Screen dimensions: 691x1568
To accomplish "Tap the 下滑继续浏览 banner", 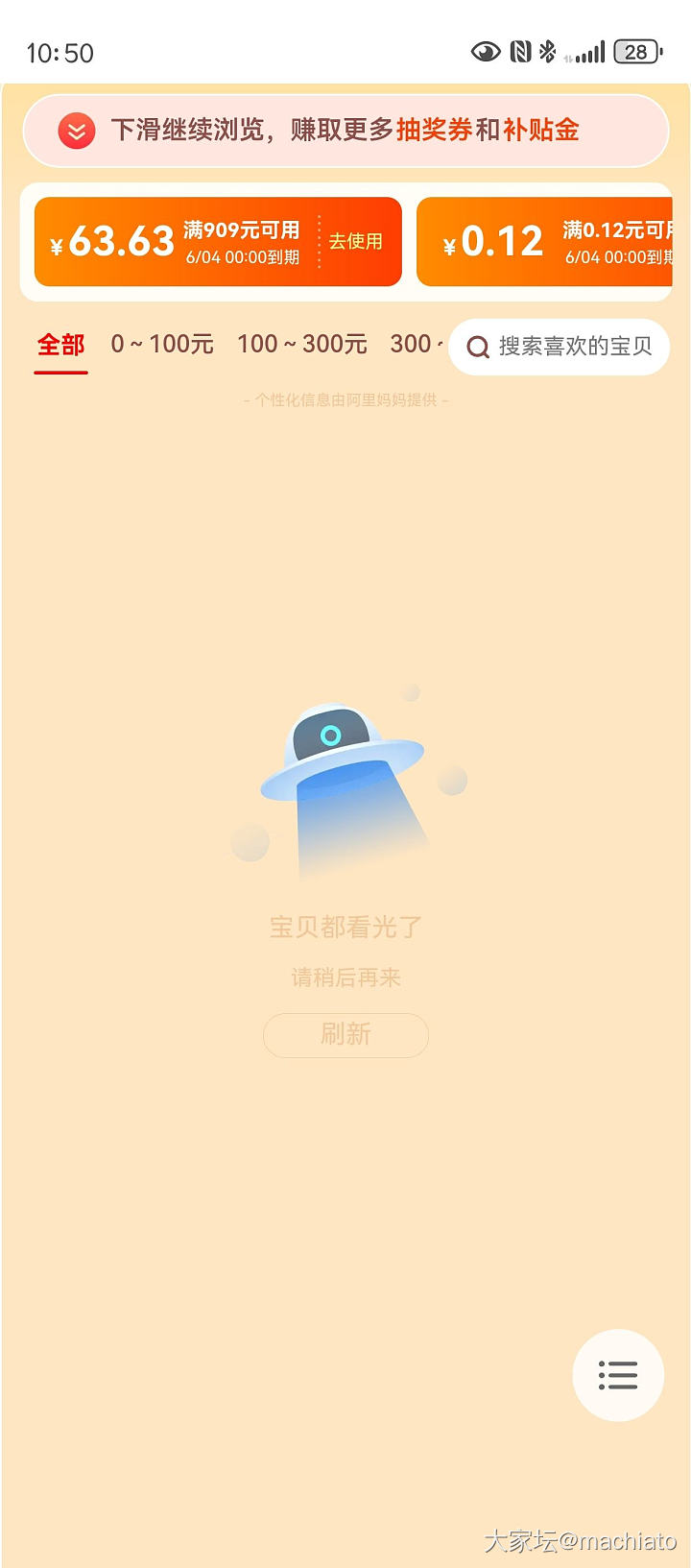I will point(345,131).
